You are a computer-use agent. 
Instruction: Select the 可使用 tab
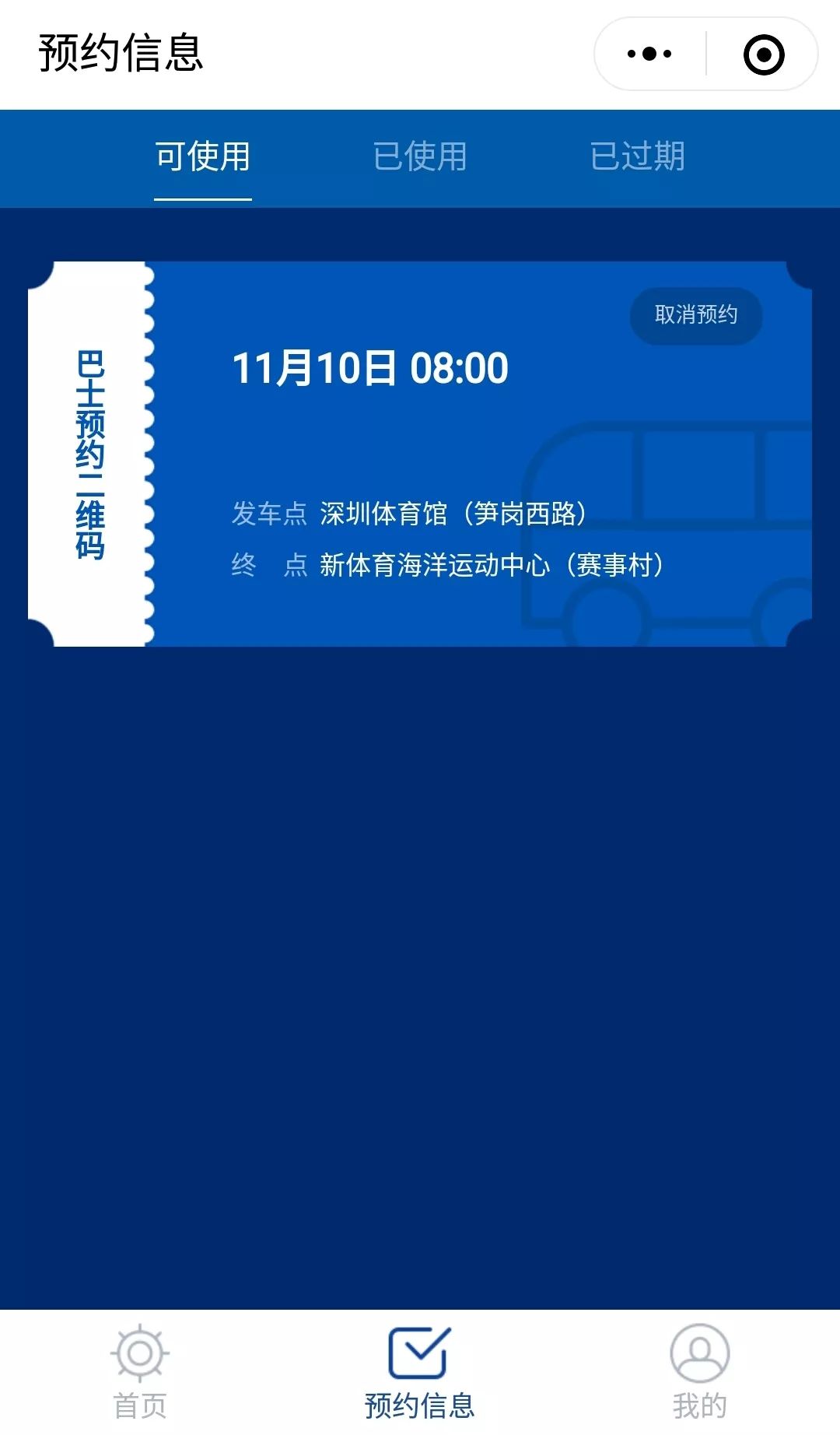(x=203, y=156)
